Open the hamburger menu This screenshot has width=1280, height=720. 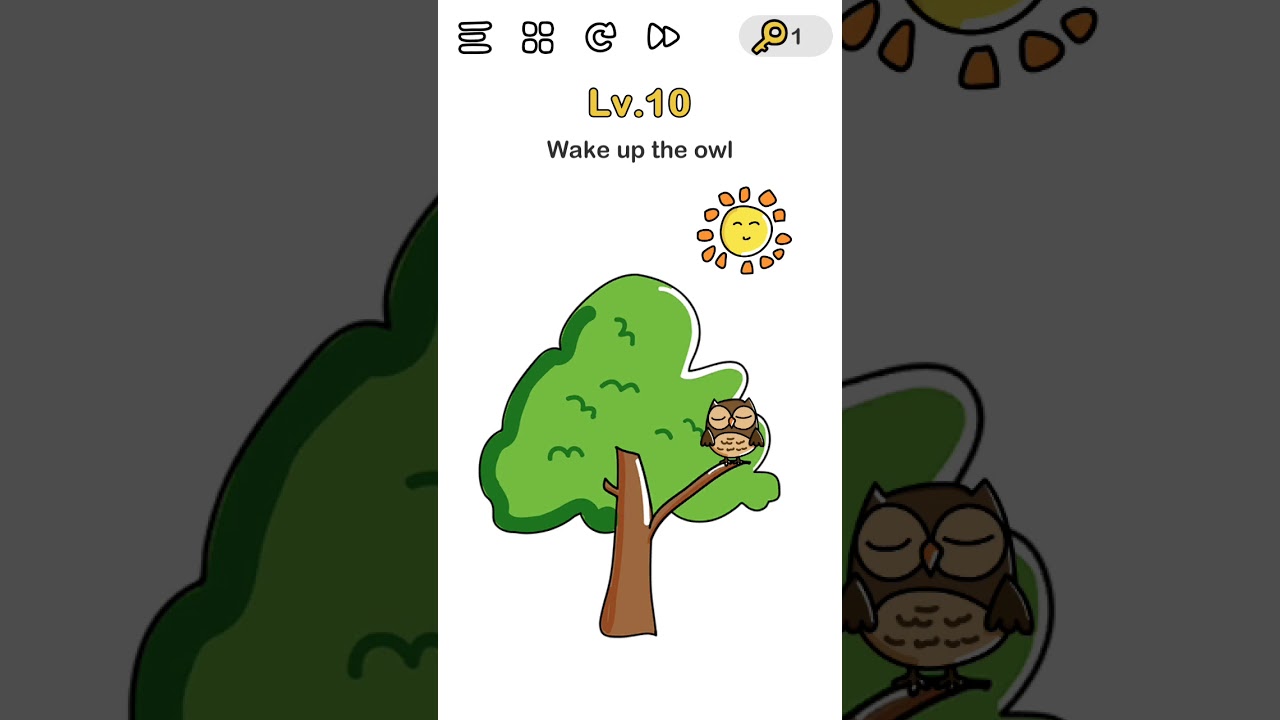tap(475, 38)
